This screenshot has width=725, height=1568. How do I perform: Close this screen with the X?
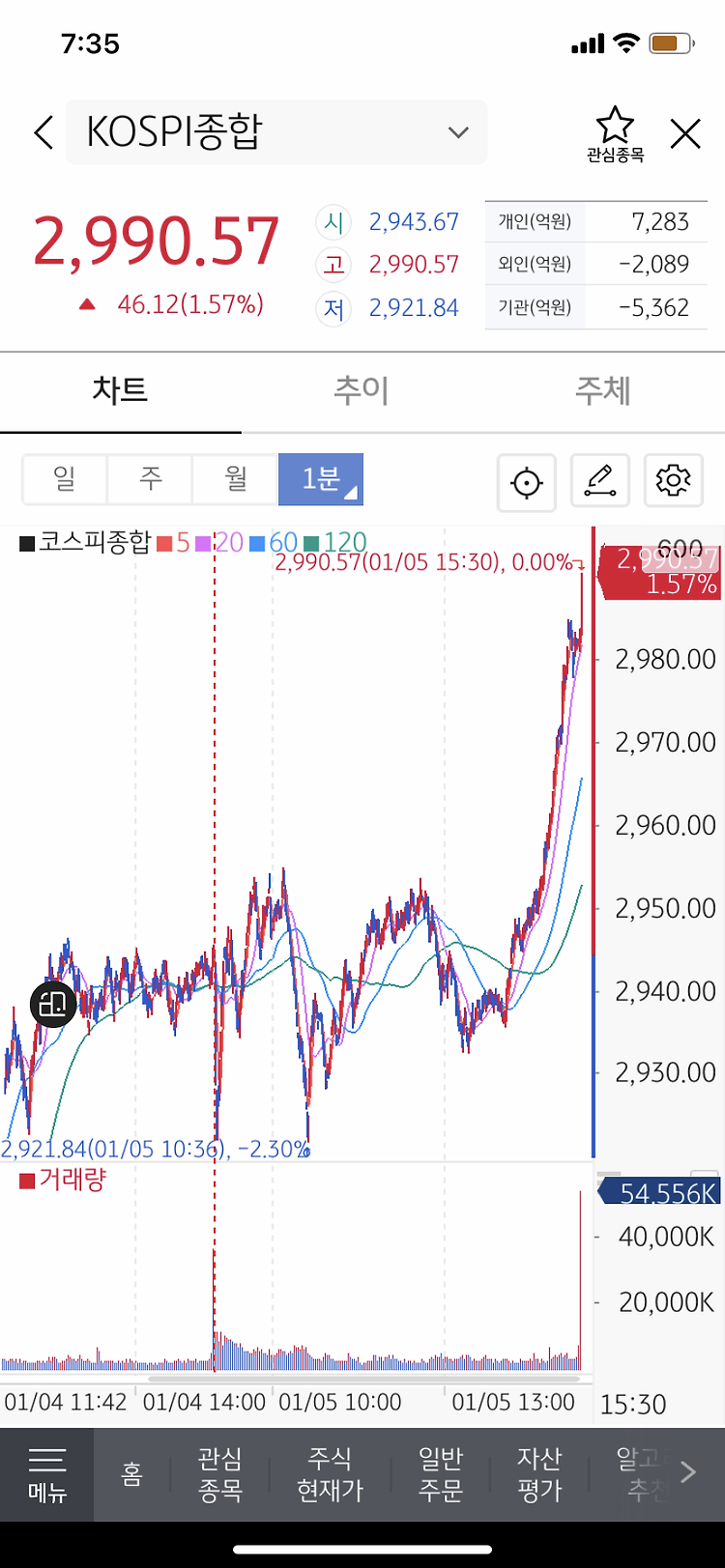685,133
